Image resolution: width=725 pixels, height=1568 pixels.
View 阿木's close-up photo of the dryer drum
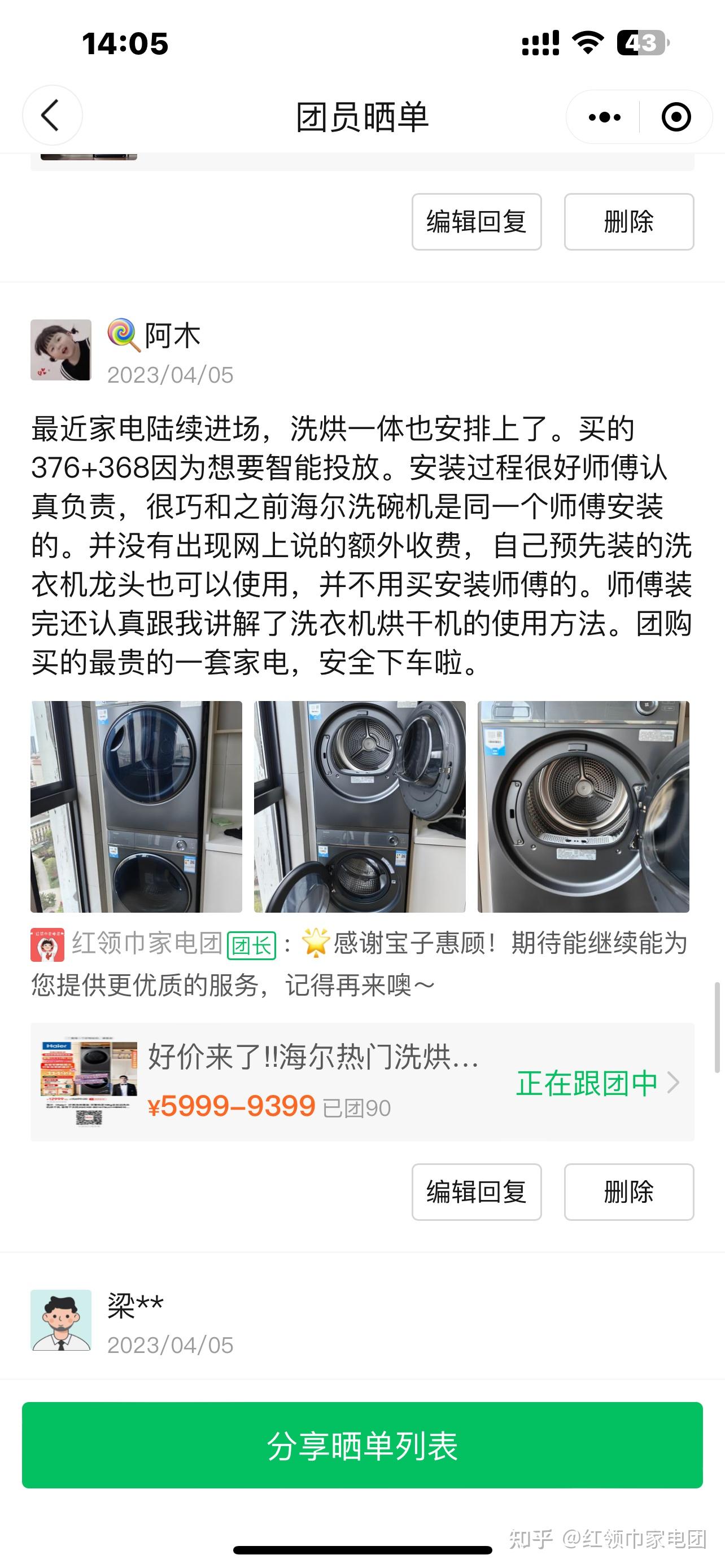583,807
